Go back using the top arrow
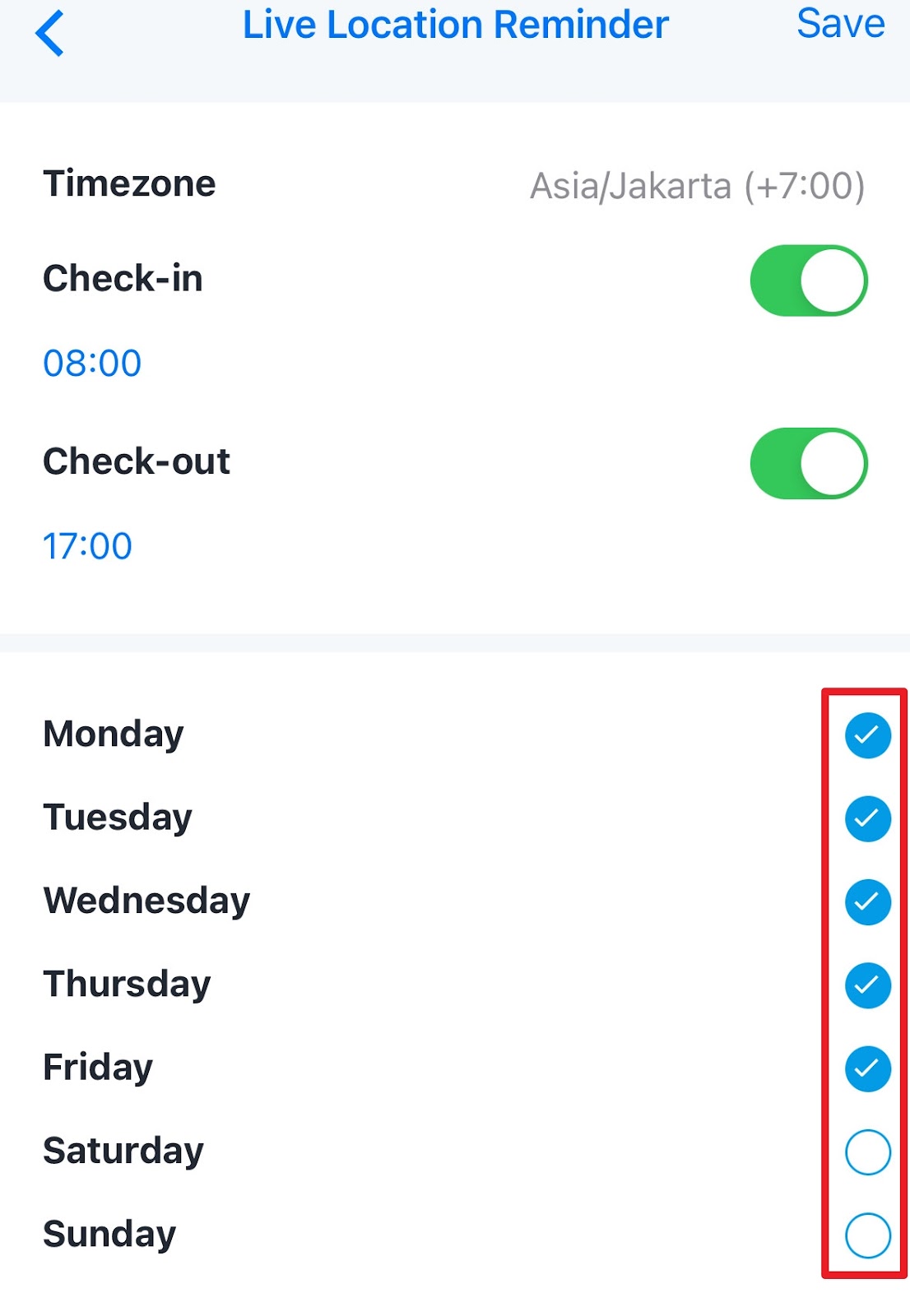Screen dimensions: 910x1316 49,34
